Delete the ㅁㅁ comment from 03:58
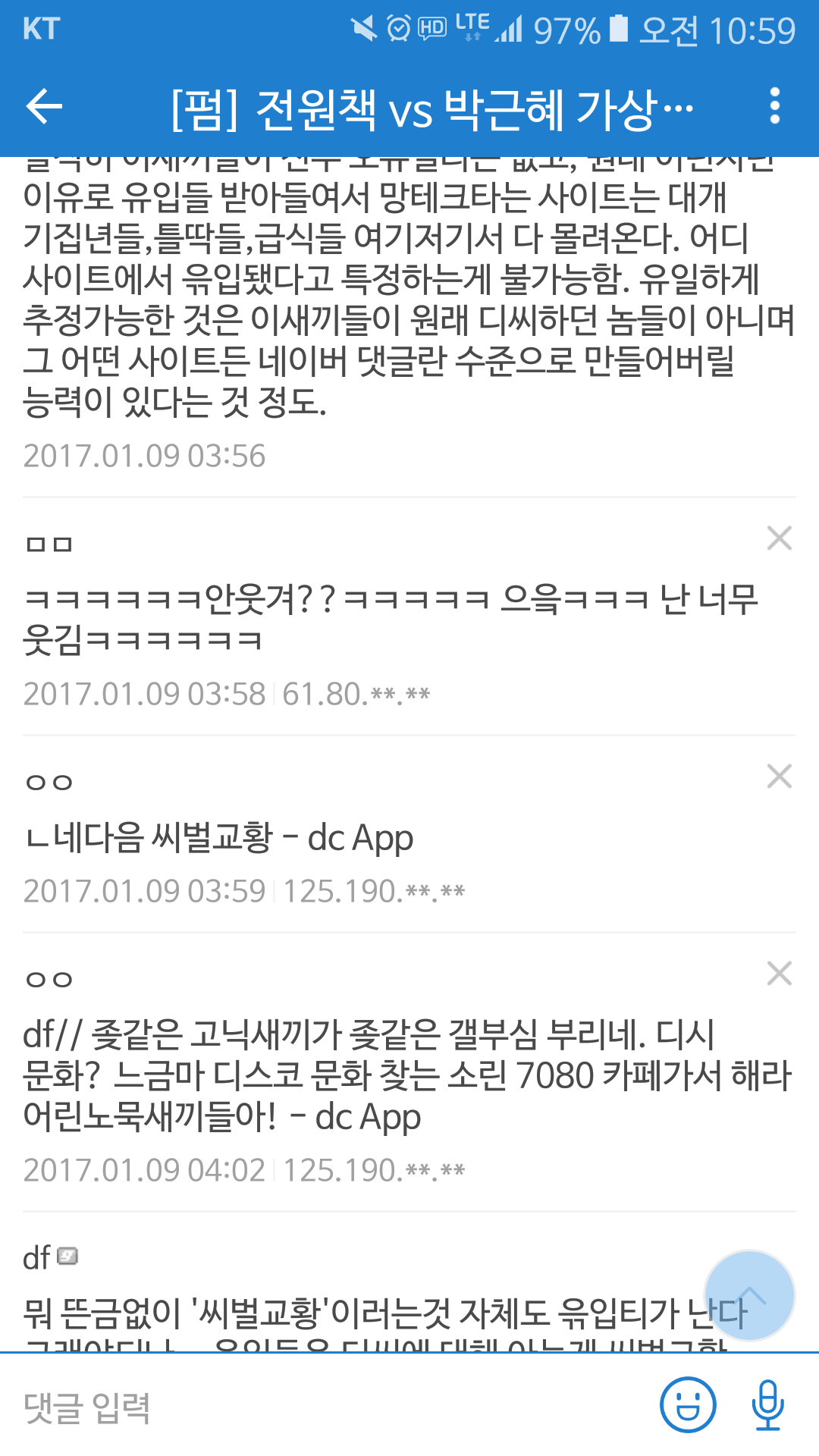 click(x=779, y=538)
